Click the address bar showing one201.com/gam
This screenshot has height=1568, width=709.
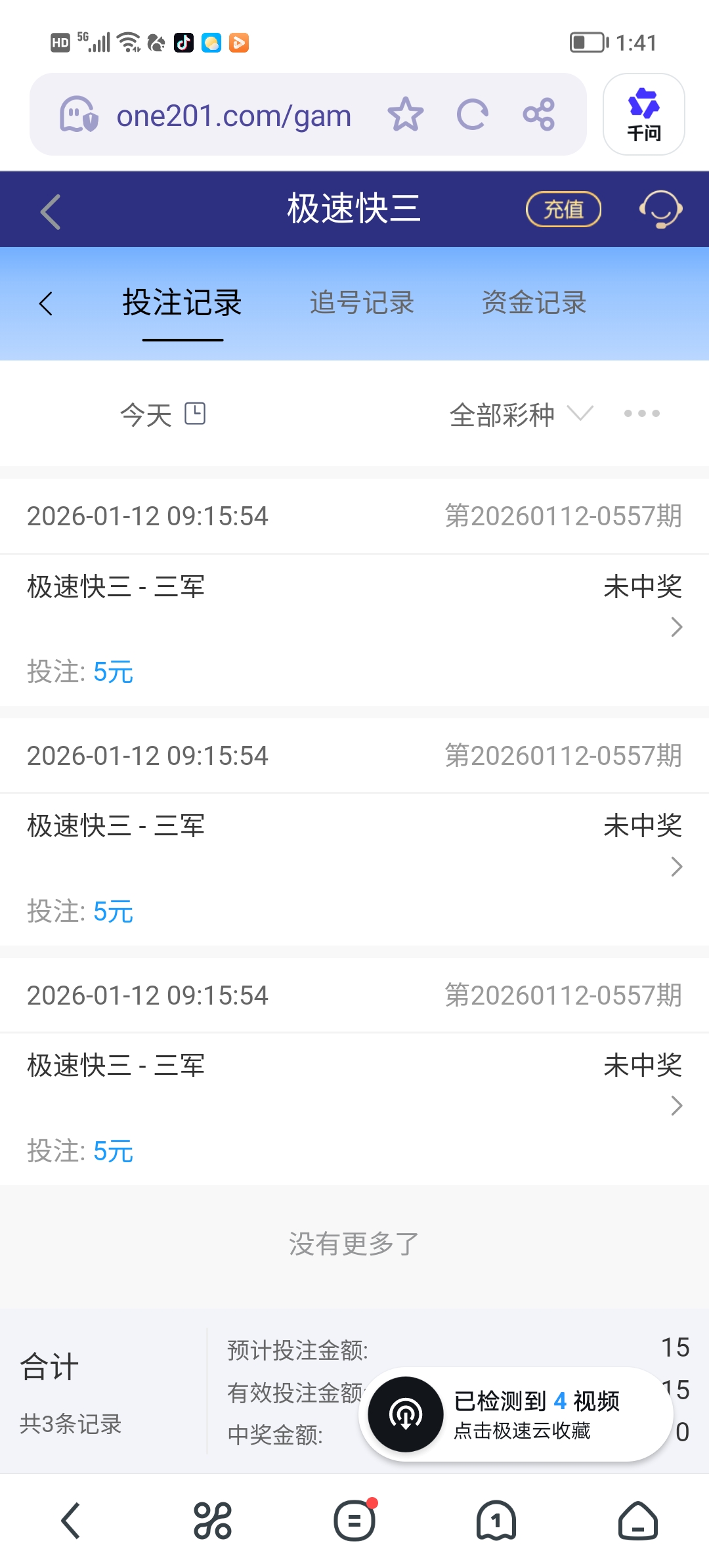point(233,114)
